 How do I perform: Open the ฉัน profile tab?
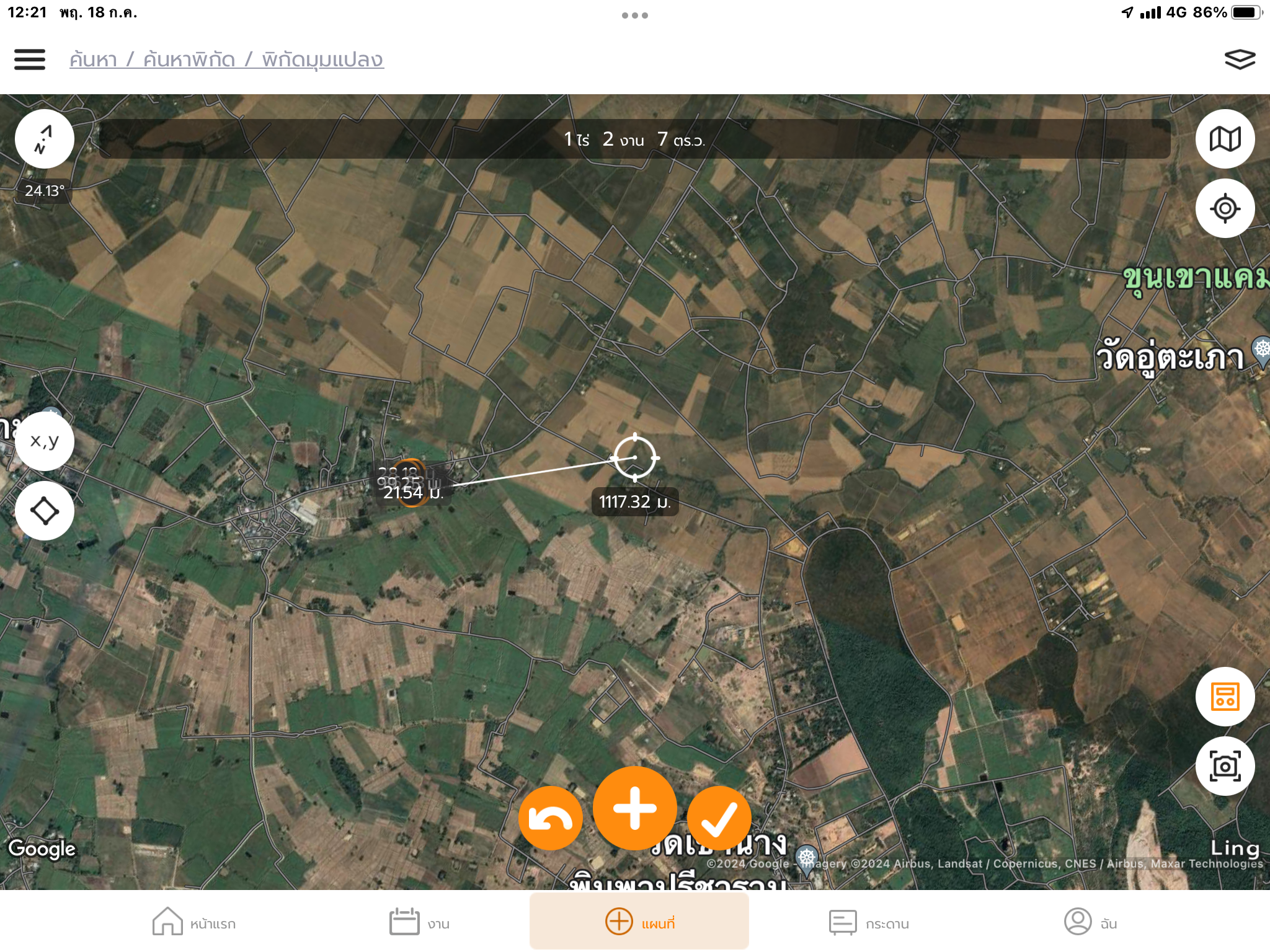[x=1090, y=923]
